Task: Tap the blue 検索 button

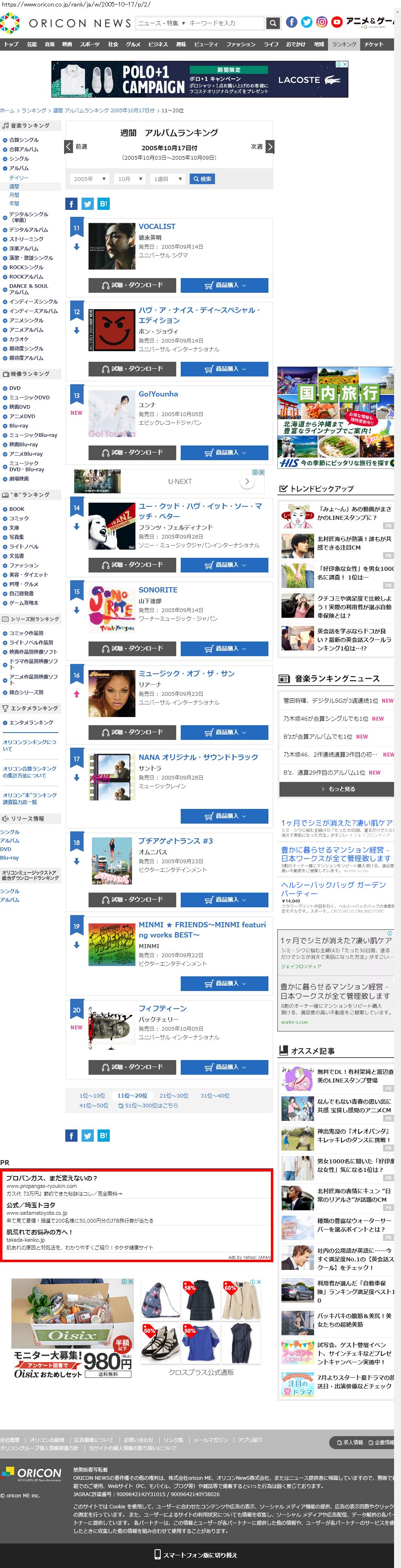Action: 202,179
